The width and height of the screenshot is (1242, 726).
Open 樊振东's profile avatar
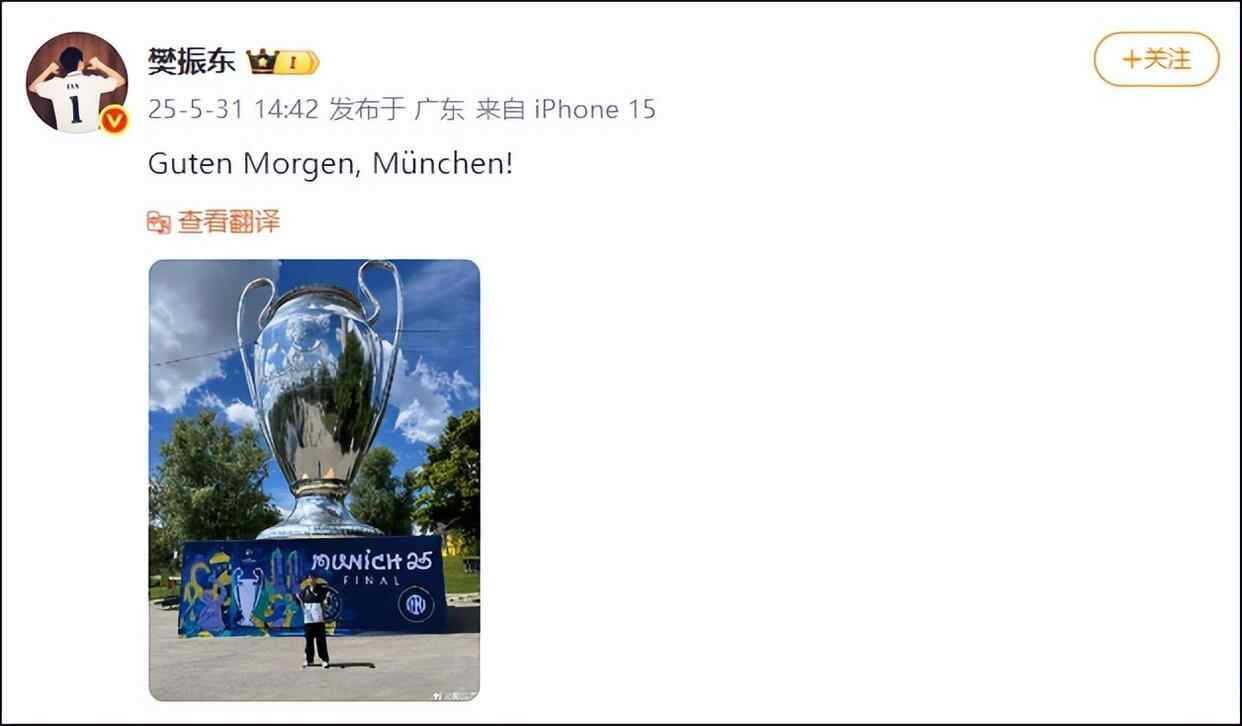point(77,83)
